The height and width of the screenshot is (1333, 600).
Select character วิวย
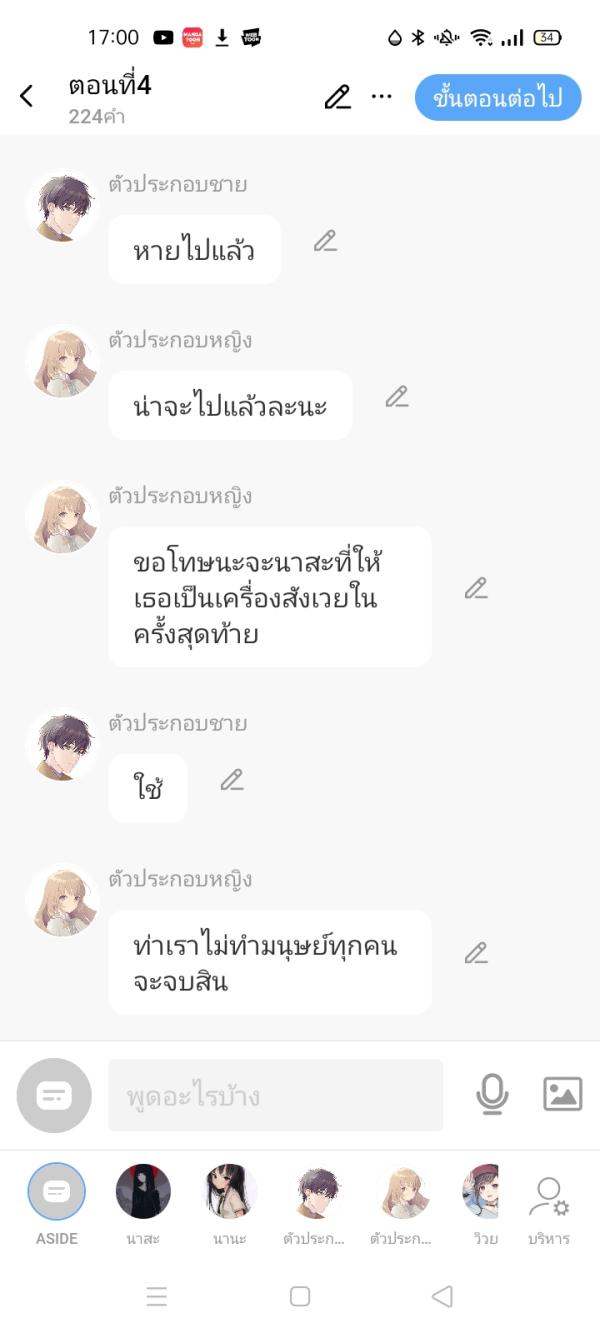click(x=482, y=1192)
